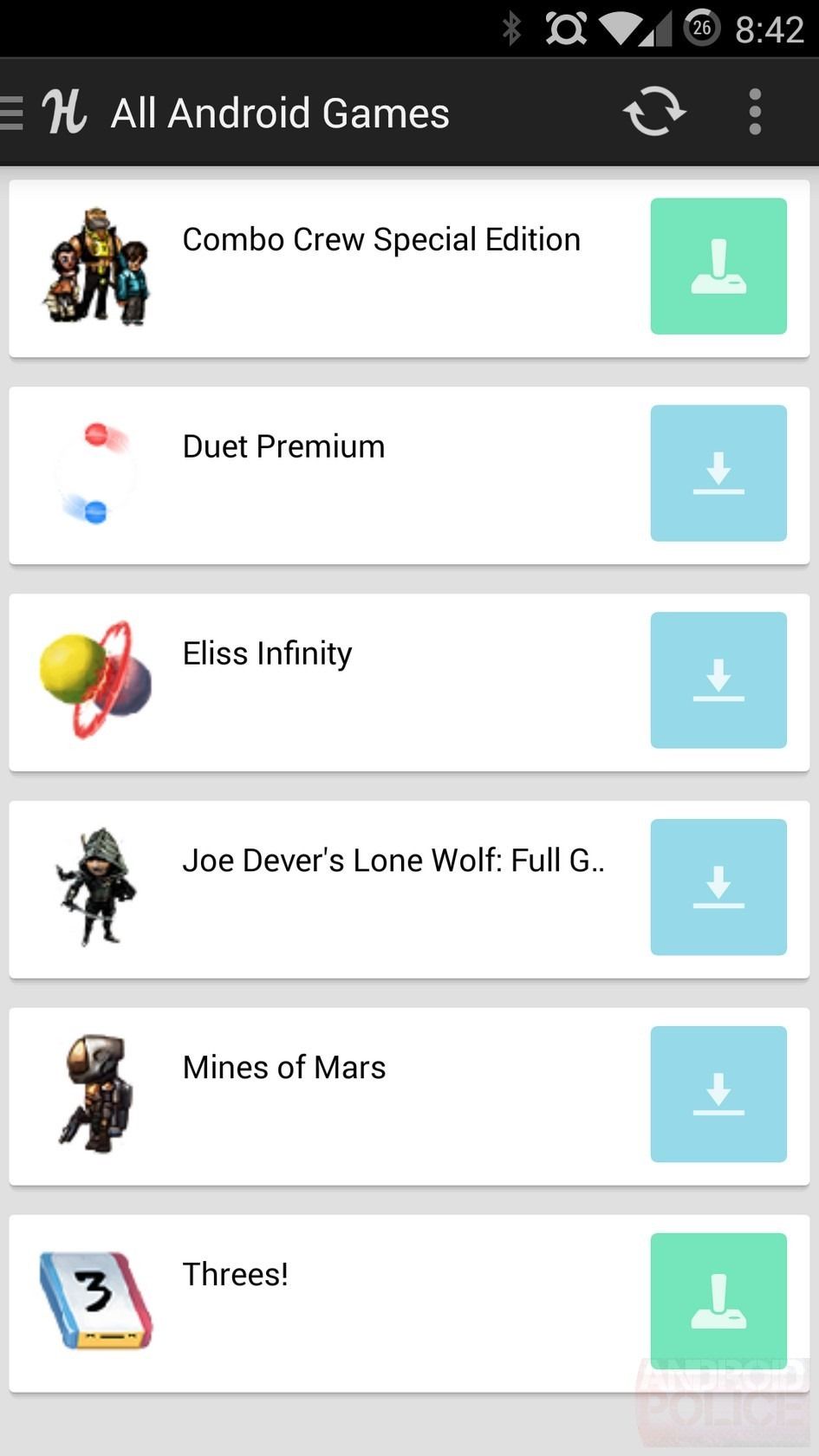Open the overflow menu with three dots
Image resolution: width=819 pixels, height=1456 pixels.
point(754,111)
